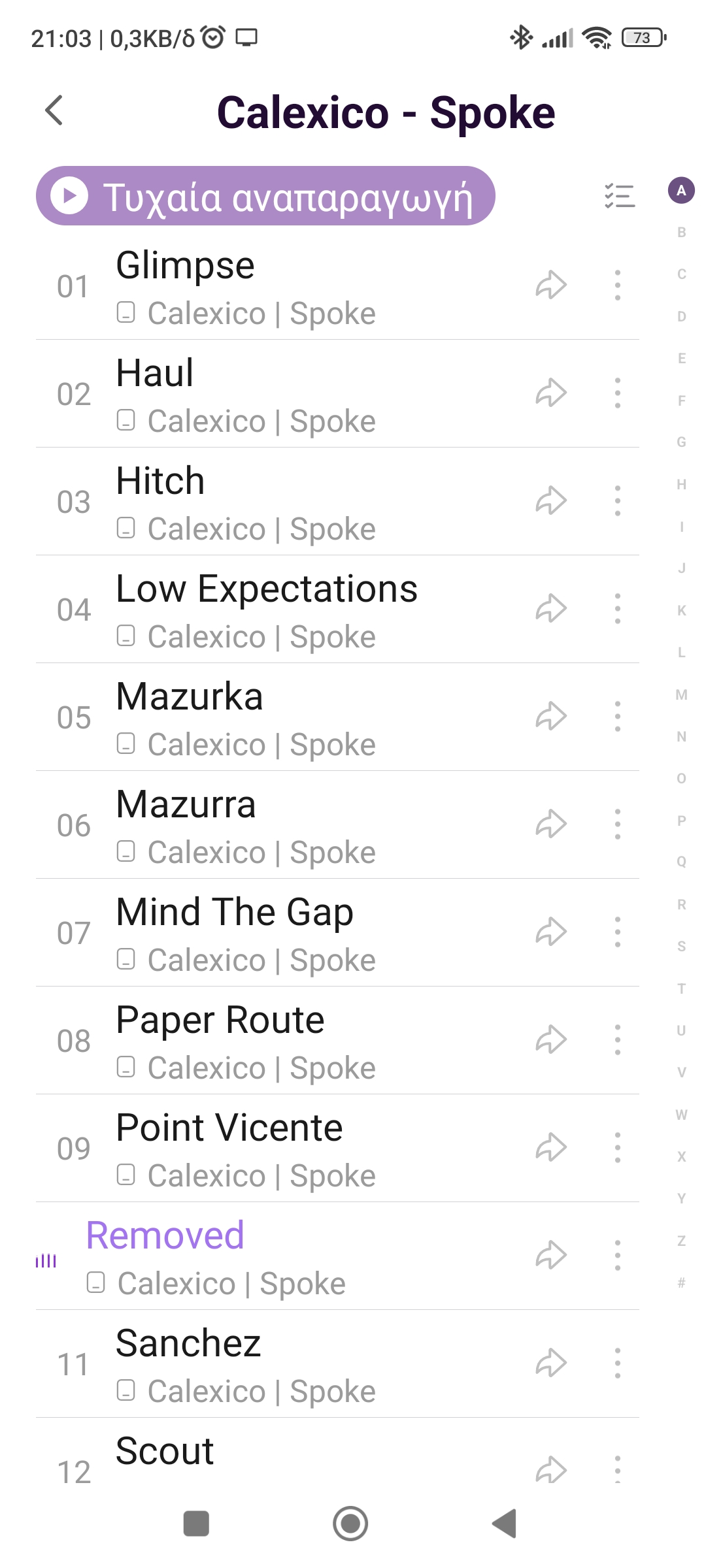Share Paper Route

[550, 1040]
